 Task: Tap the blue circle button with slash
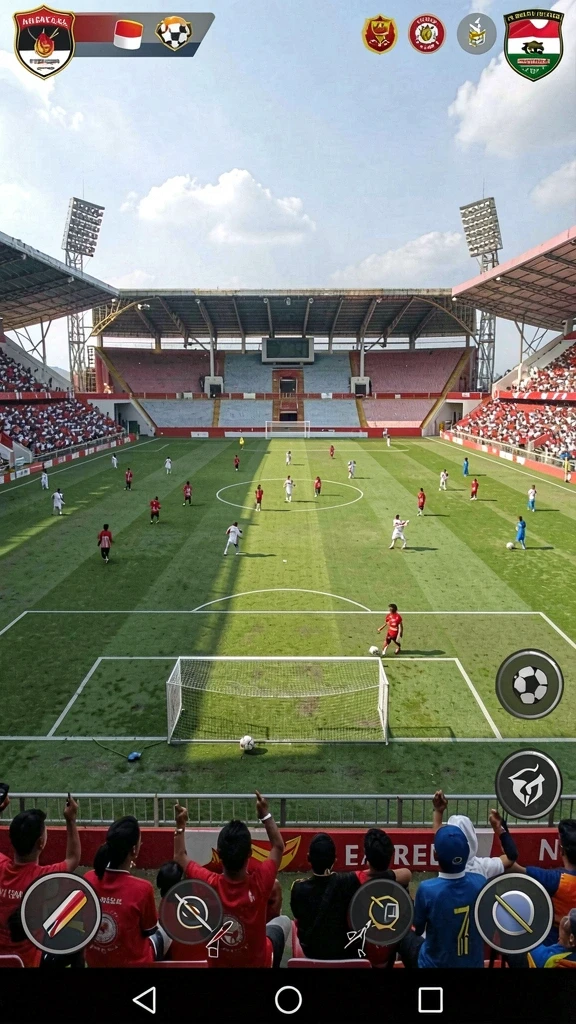tap(514, 912)
